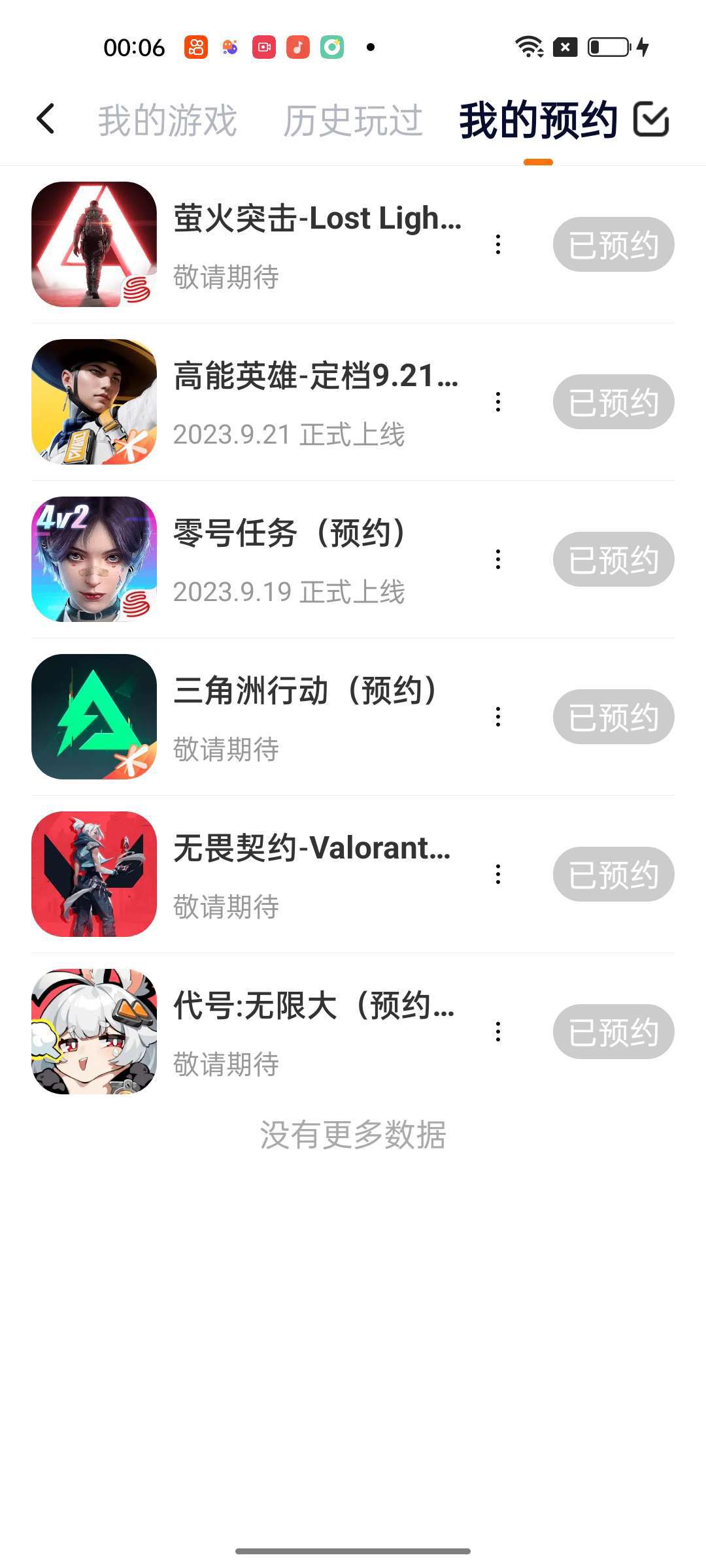Screen dimensions: 706x1568
Task: Go back using the top-left arrow
Action: click(x=46, y=120)
